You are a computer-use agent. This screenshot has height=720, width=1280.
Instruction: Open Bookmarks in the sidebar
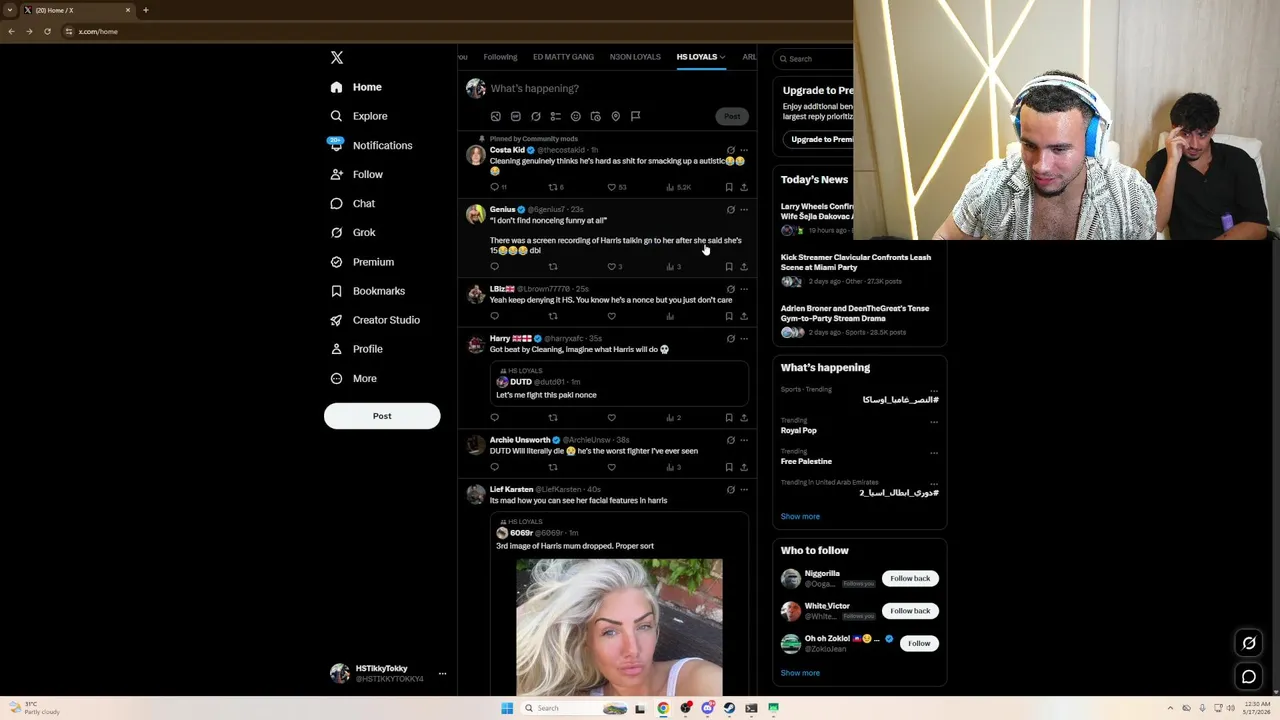coord(367,291)
